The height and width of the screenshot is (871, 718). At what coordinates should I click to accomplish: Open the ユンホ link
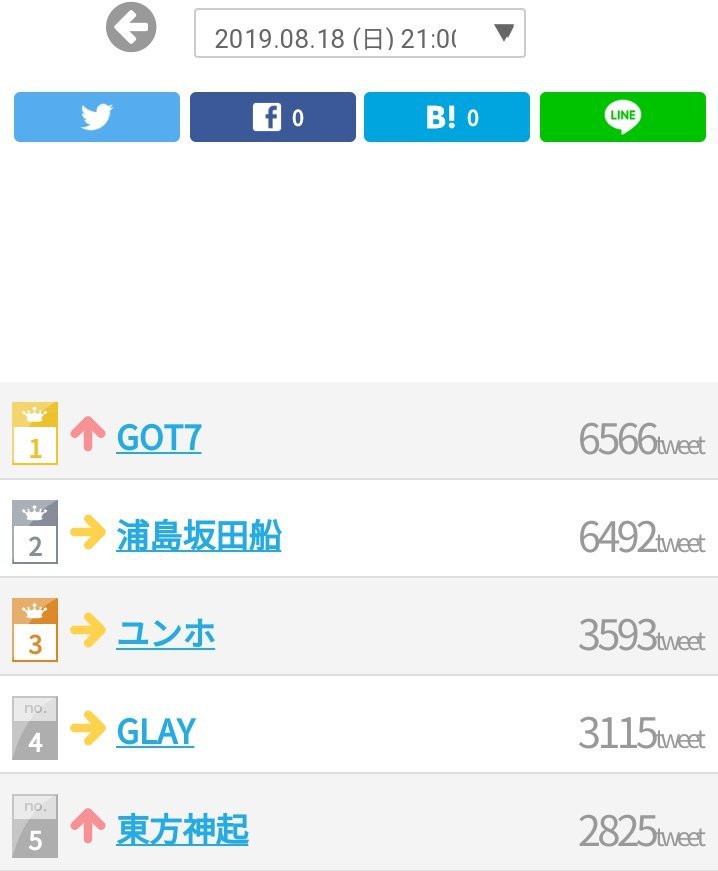pos(166,634)
